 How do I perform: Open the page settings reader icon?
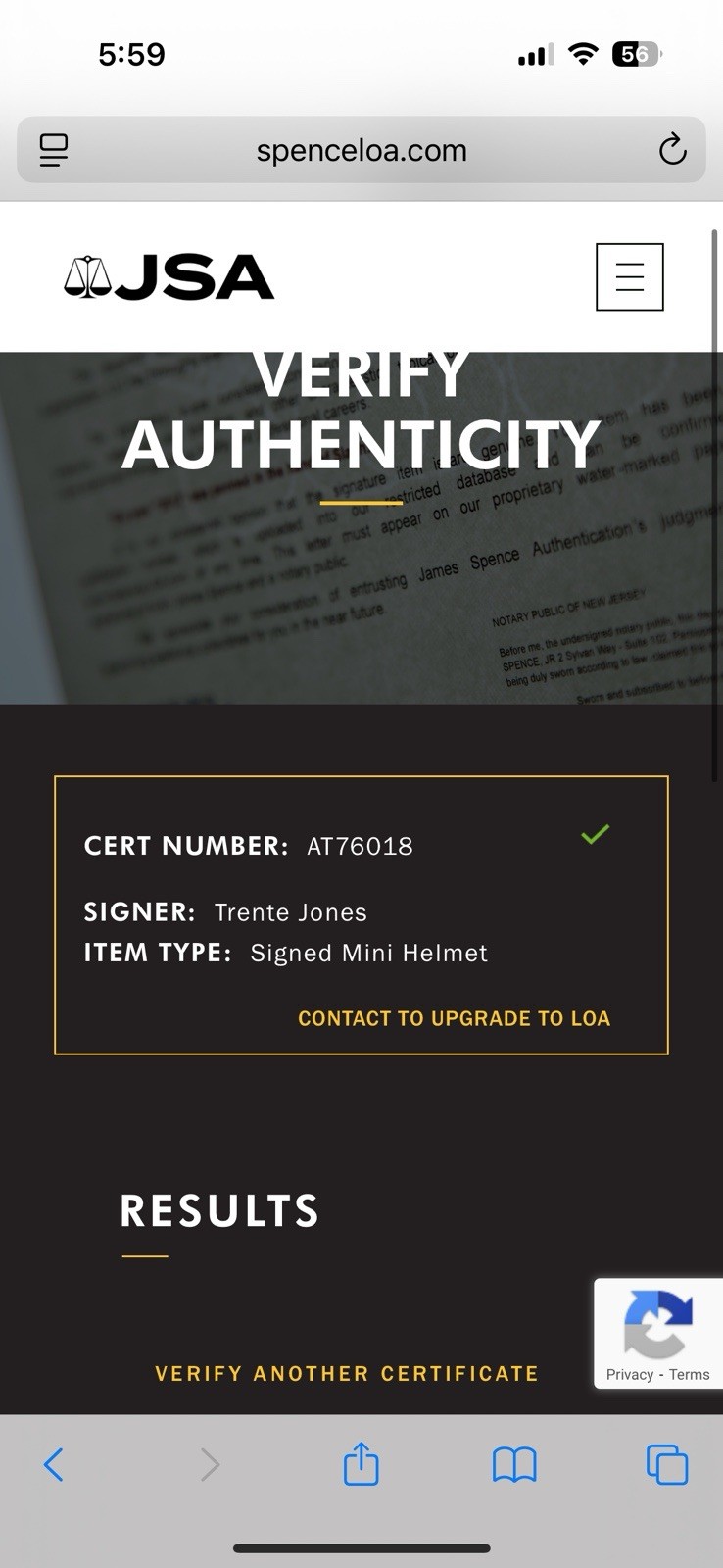54,150
